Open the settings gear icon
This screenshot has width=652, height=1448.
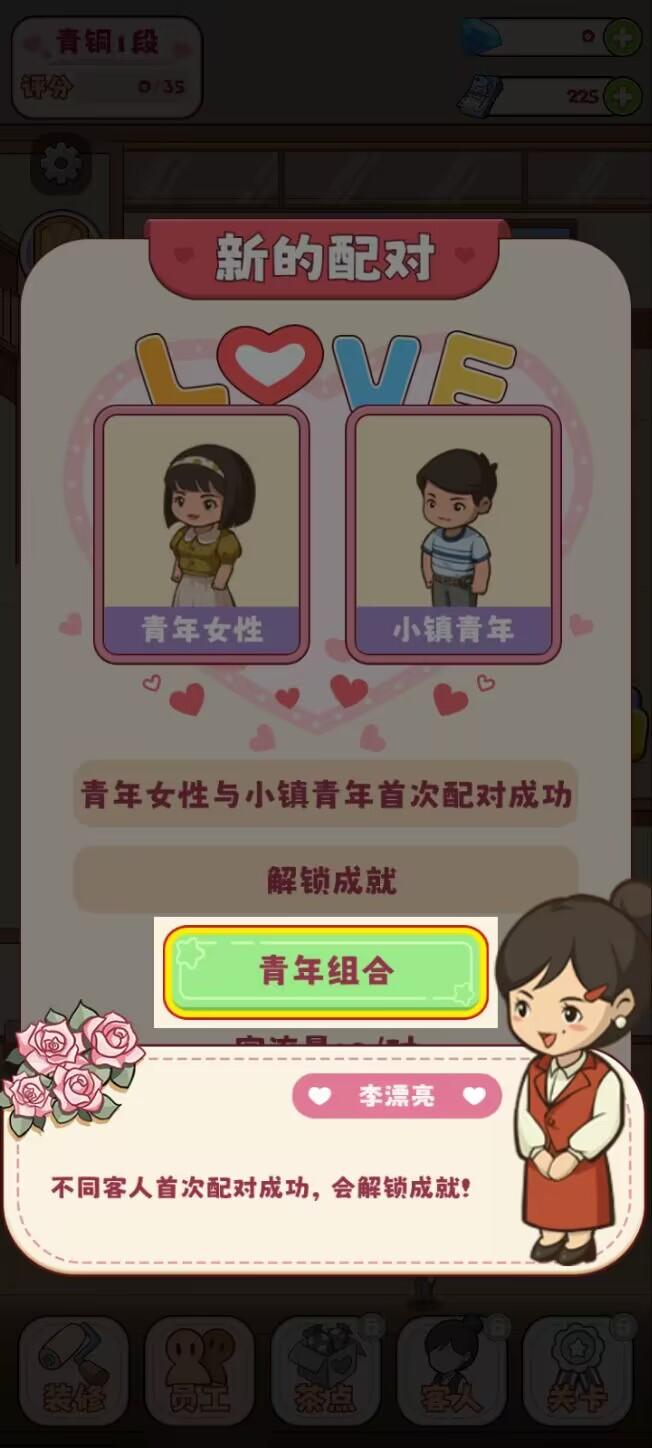point(60,163)
